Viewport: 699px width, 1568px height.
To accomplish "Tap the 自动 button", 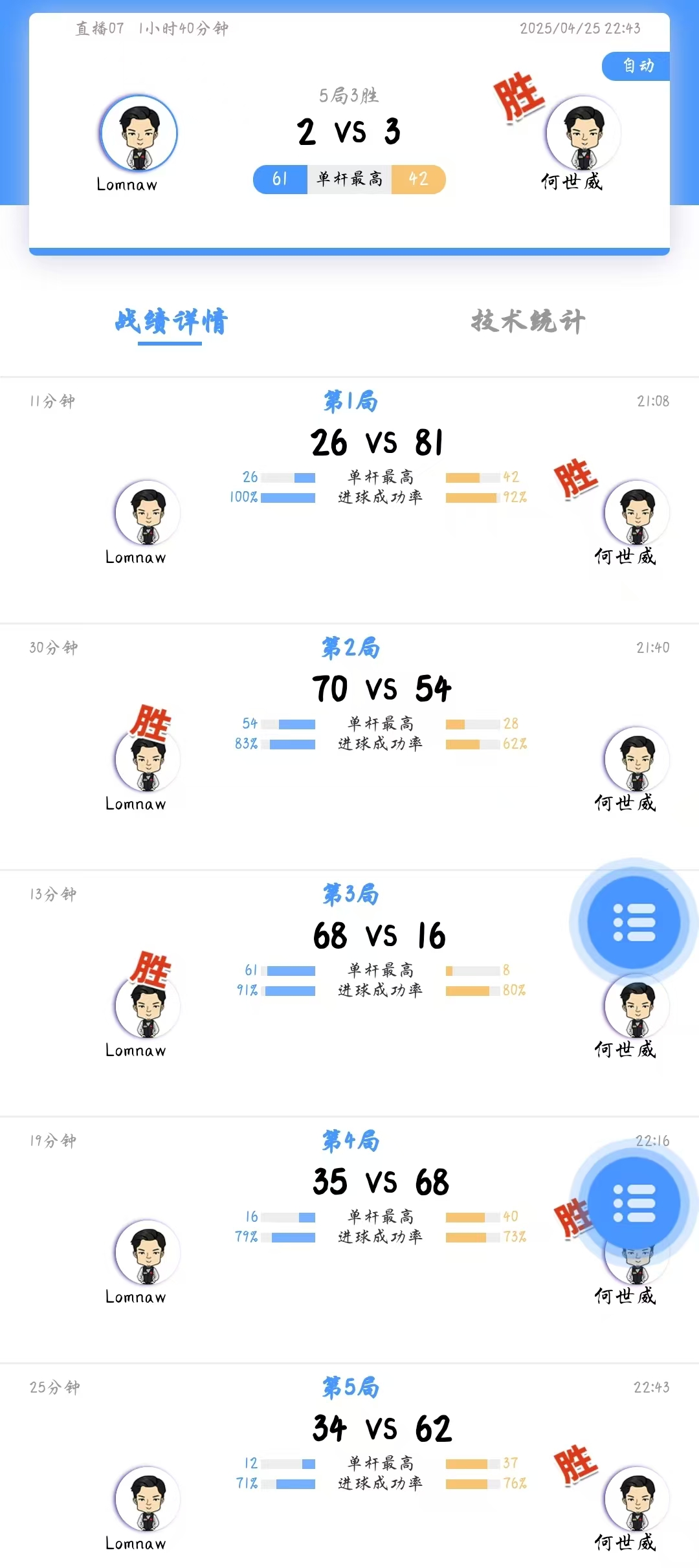I will pos(638,66).
